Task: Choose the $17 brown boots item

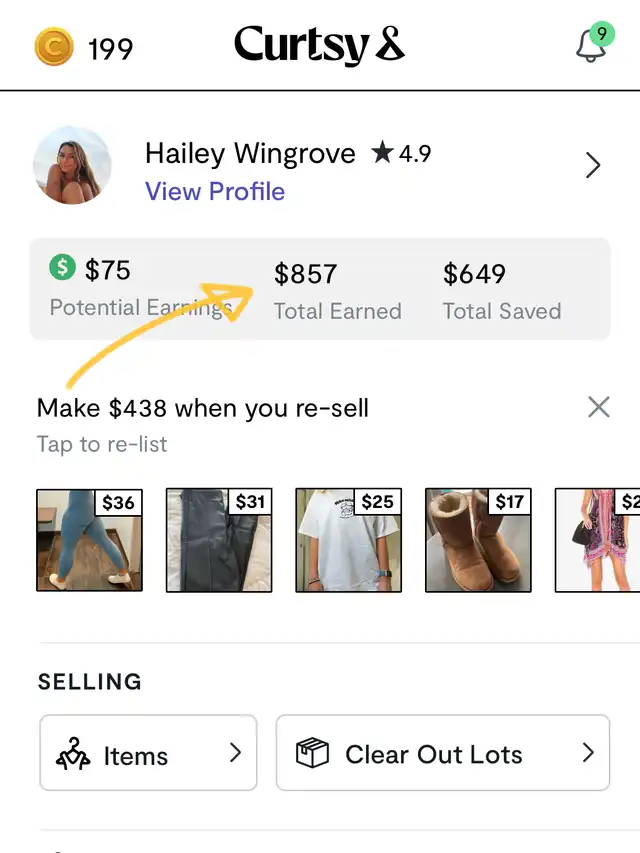Action: [478, 540]
